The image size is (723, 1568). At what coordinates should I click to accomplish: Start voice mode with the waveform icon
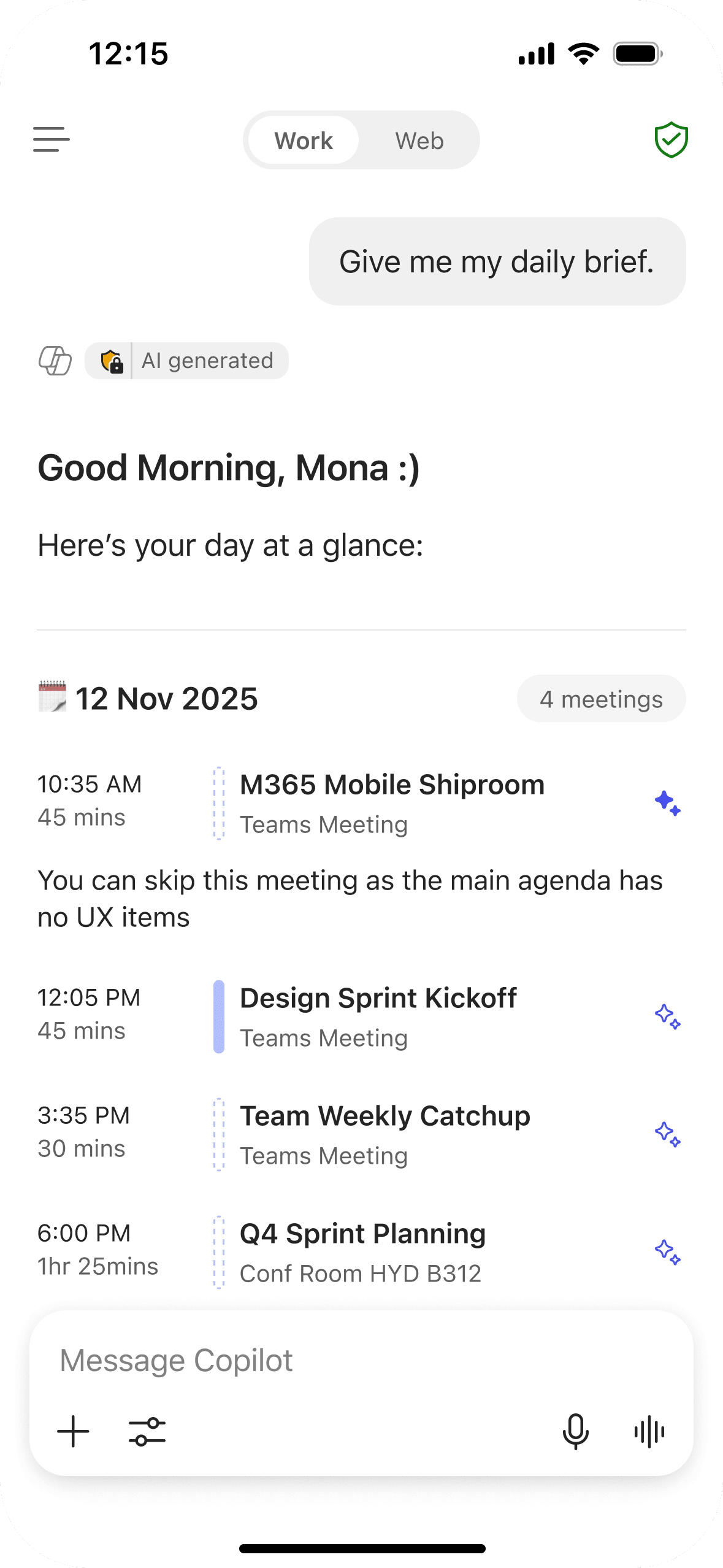(x=649, y=1432)
